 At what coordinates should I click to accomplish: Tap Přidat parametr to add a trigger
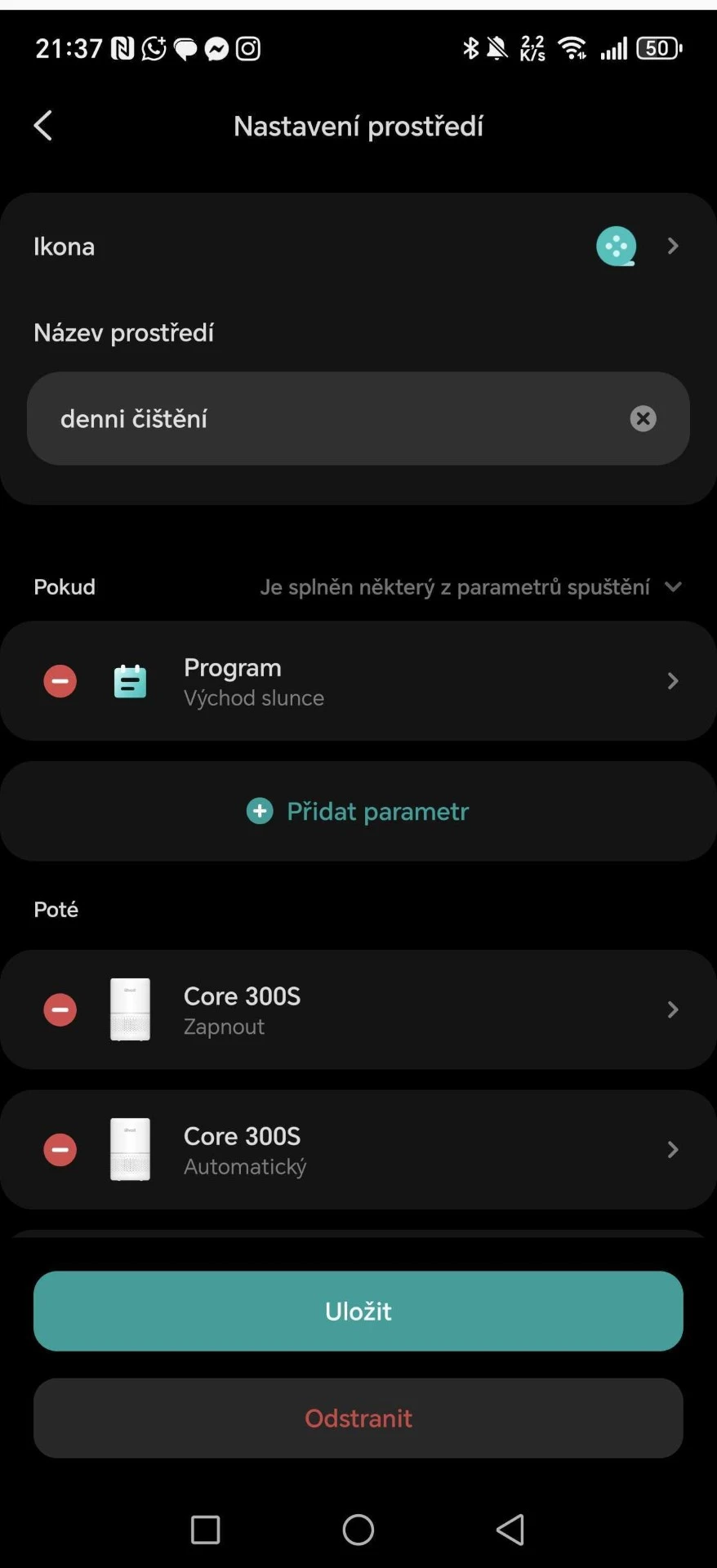358,811
